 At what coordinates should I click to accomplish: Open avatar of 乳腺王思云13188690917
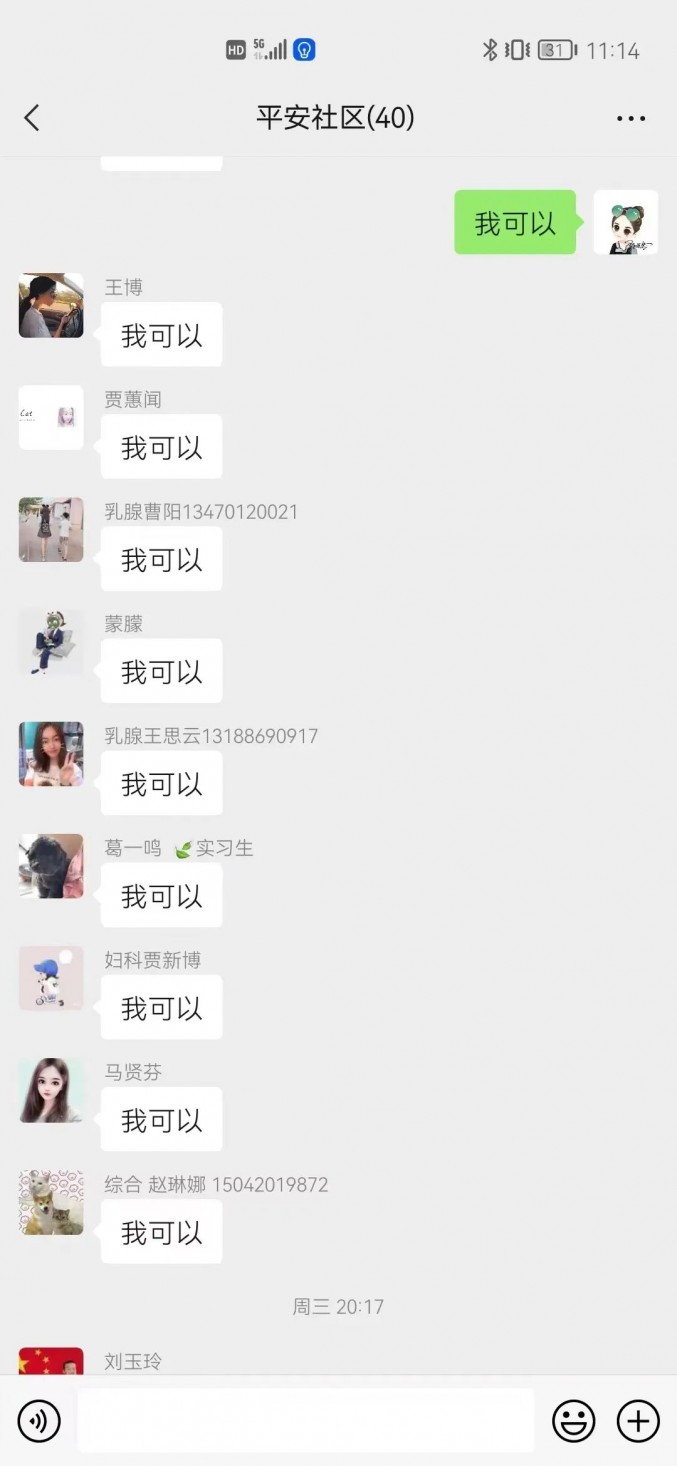[51, 754]
